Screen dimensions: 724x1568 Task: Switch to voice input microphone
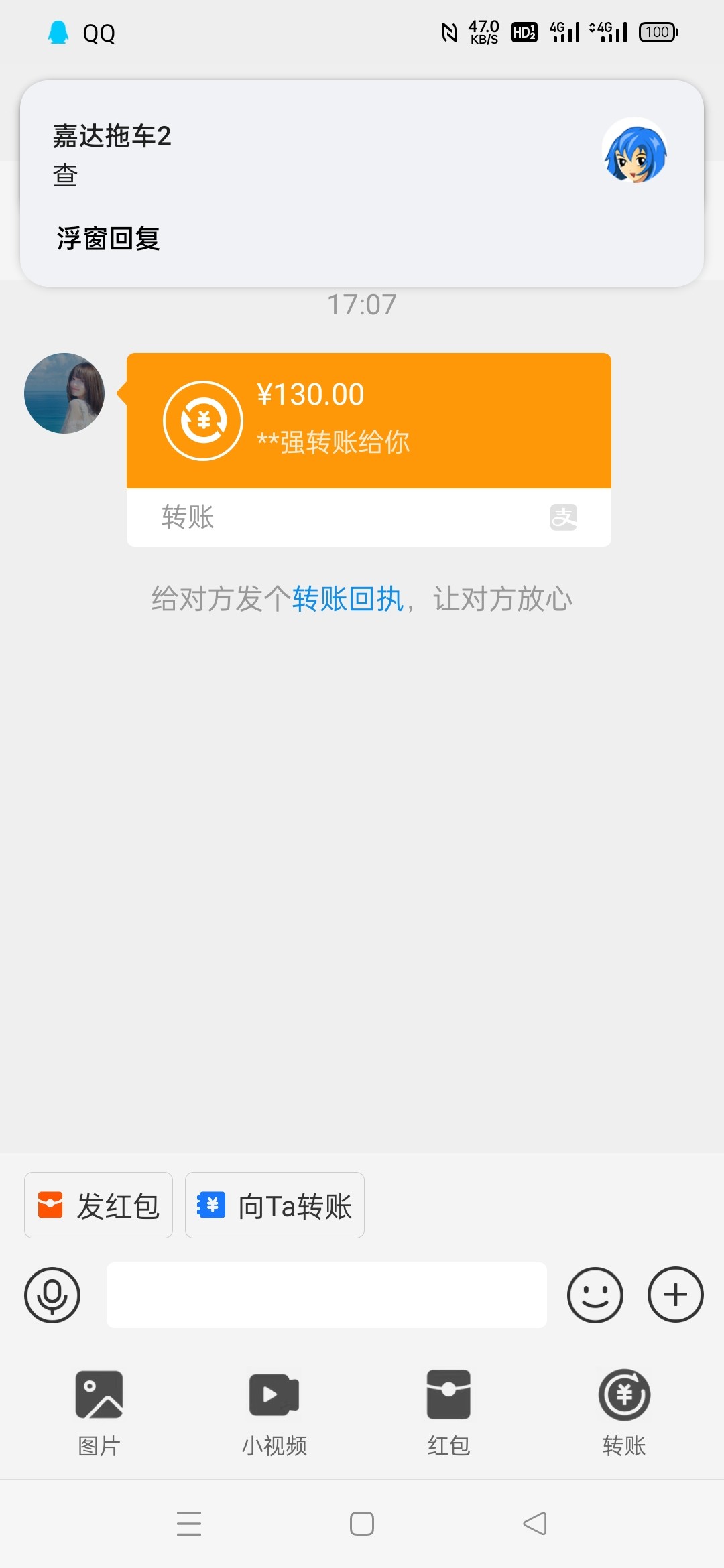coord(52,1295)
